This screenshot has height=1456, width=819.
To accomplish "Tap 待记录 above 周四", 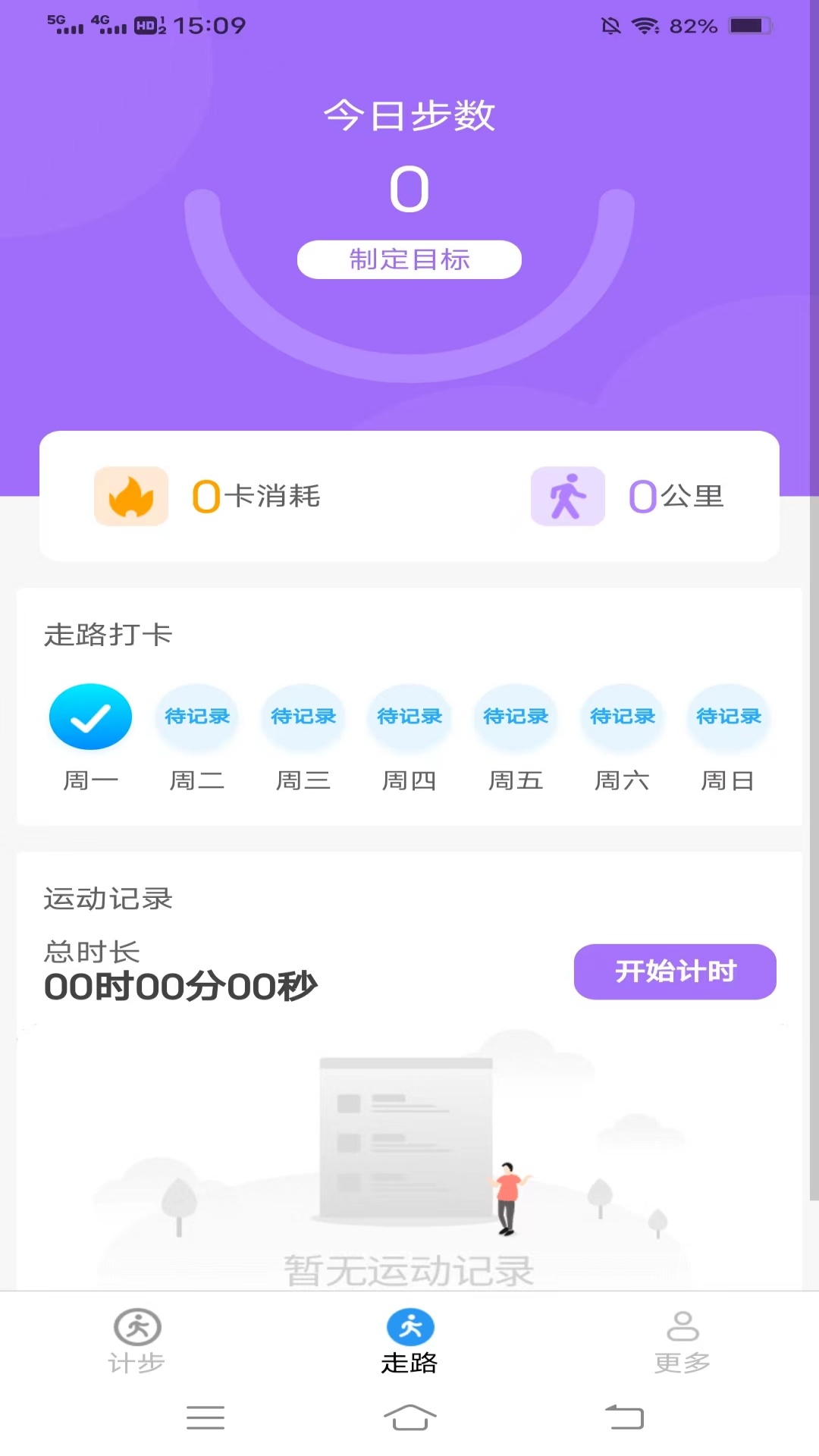I will coord(409,717).
